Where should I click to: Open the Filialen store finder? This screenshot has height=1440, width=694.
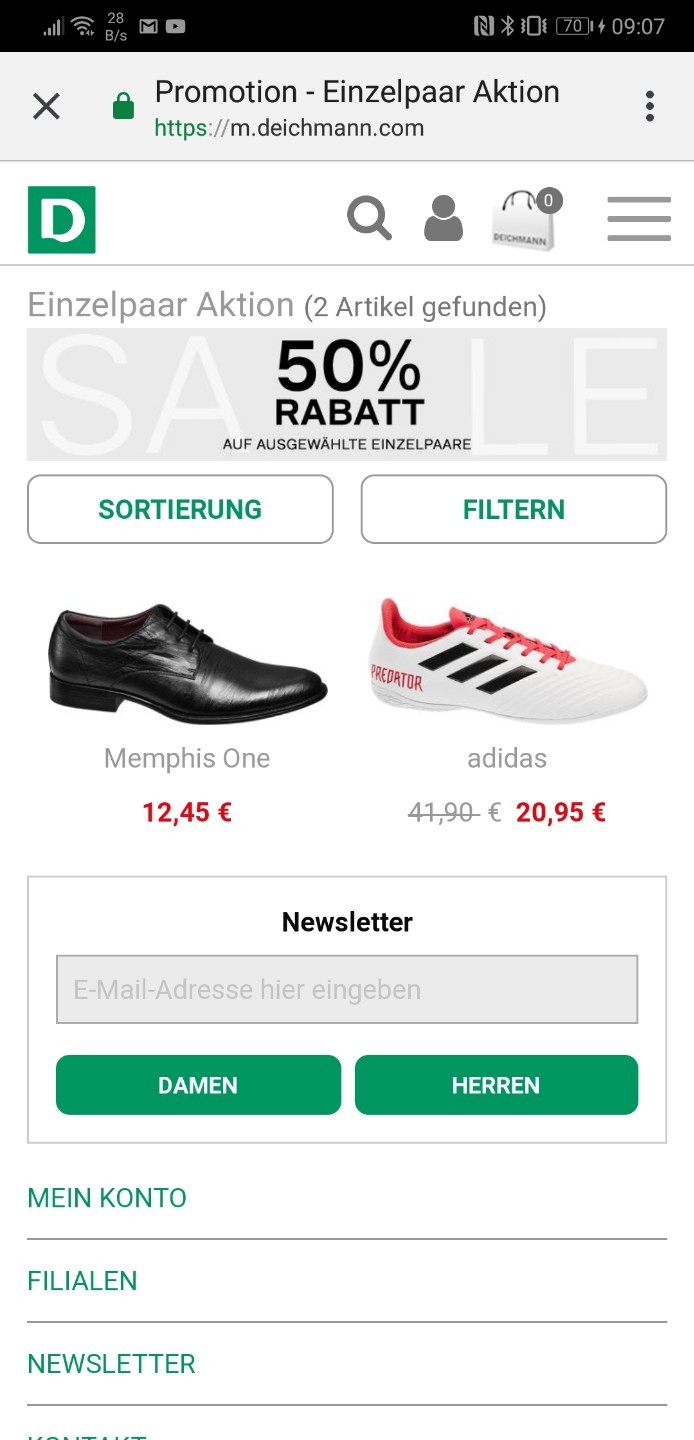[82, 1281]
